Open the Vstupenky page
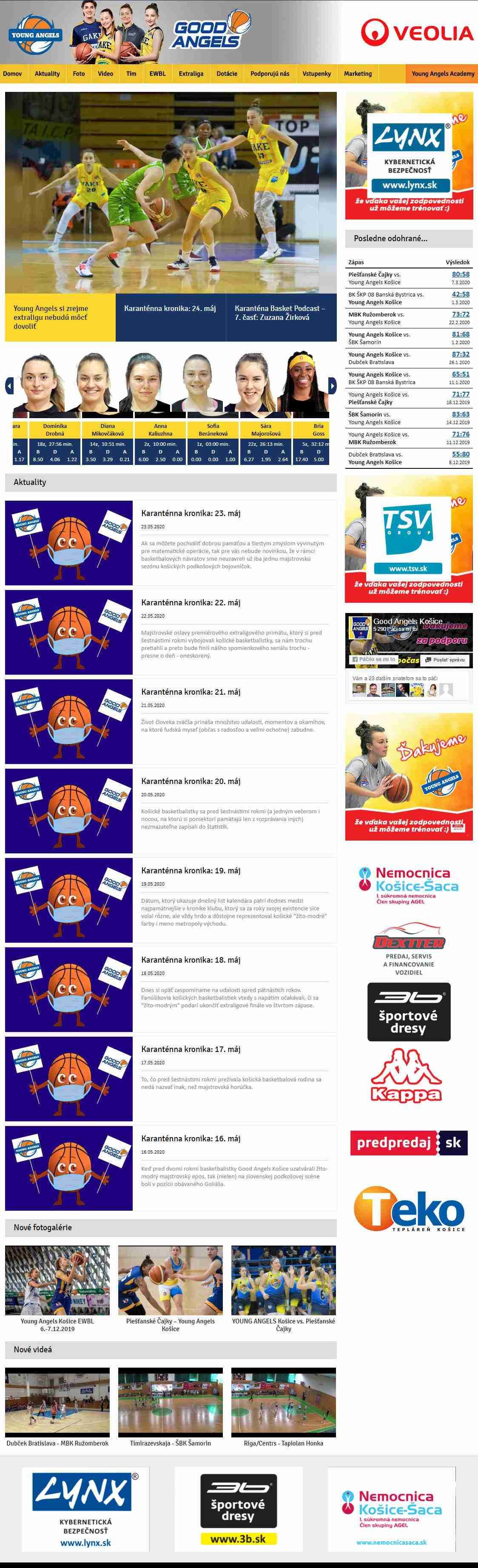The height and width of the screenshot is (1568, 478). click(316, 74)
